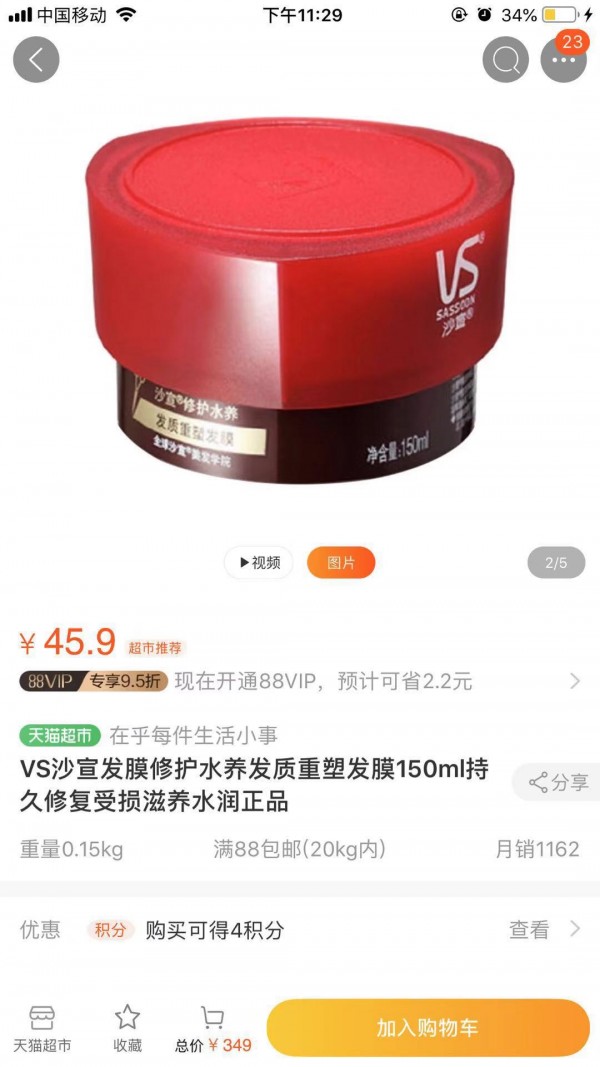The height and width of the screenshot is (1067, 600).
Task: Go back to the previous page
Action: click(36, 60)
